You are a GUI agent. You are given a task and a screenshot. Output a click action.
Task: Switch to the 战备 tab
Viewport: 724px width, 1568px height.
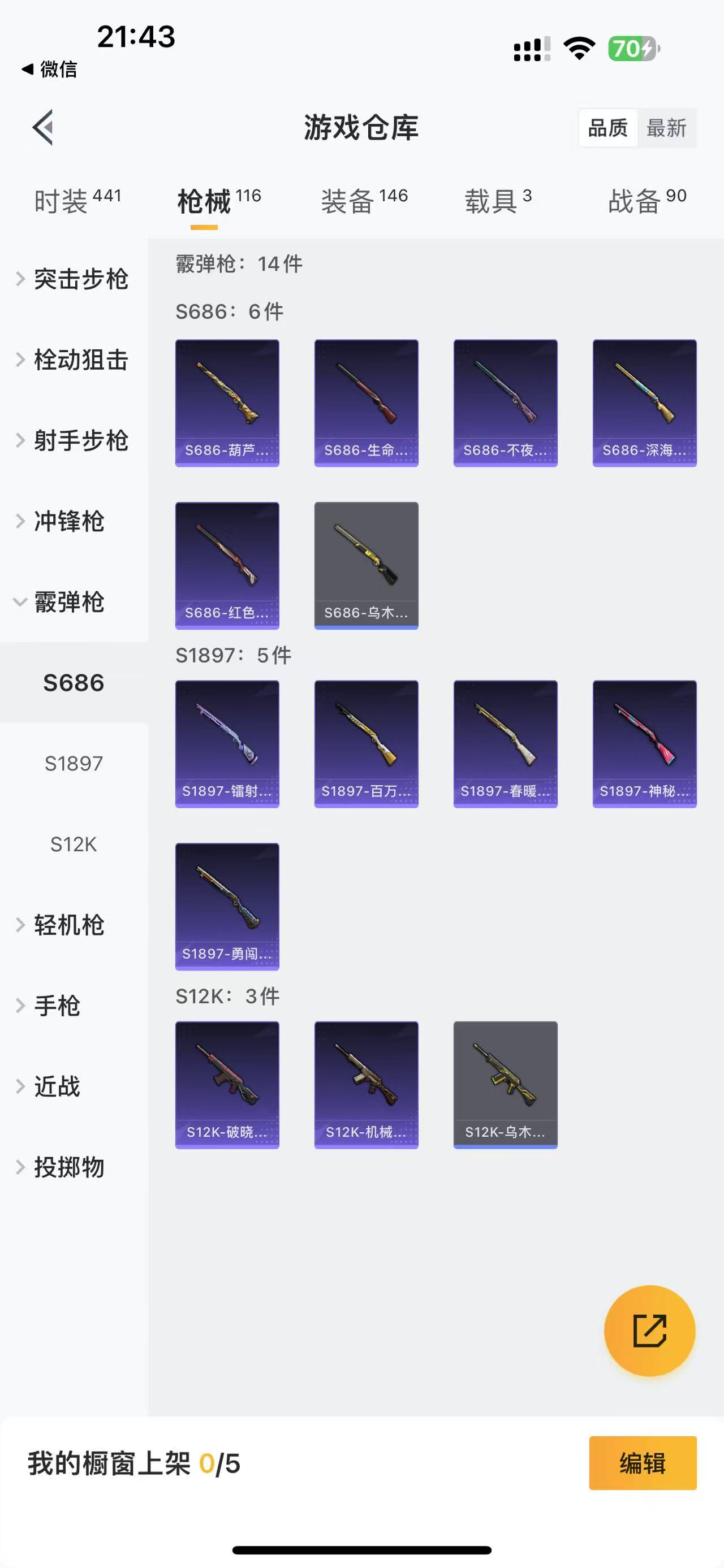pyautogui.click(x=647, y=200)
